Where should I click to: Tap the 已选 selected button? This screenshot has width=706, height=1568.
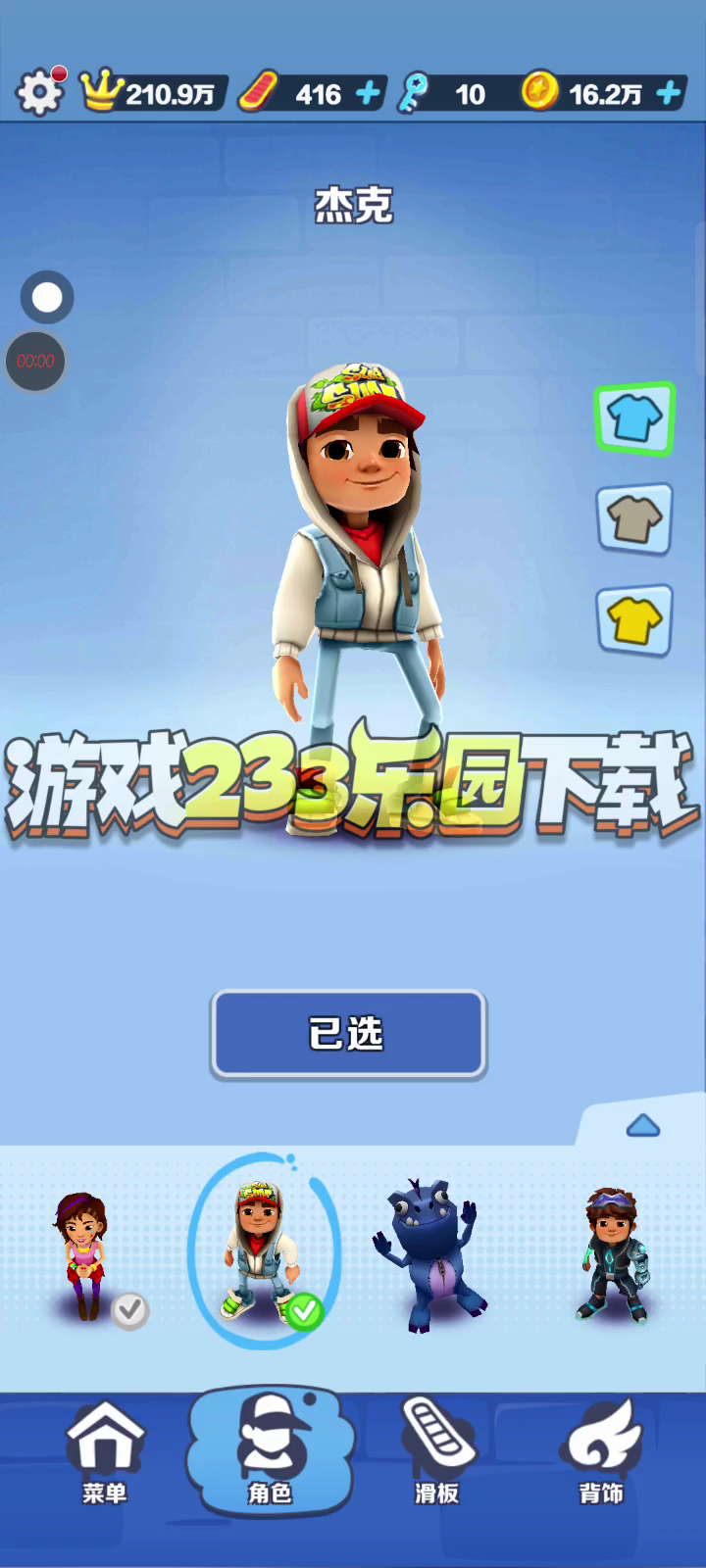click(x=348, y=1034)
